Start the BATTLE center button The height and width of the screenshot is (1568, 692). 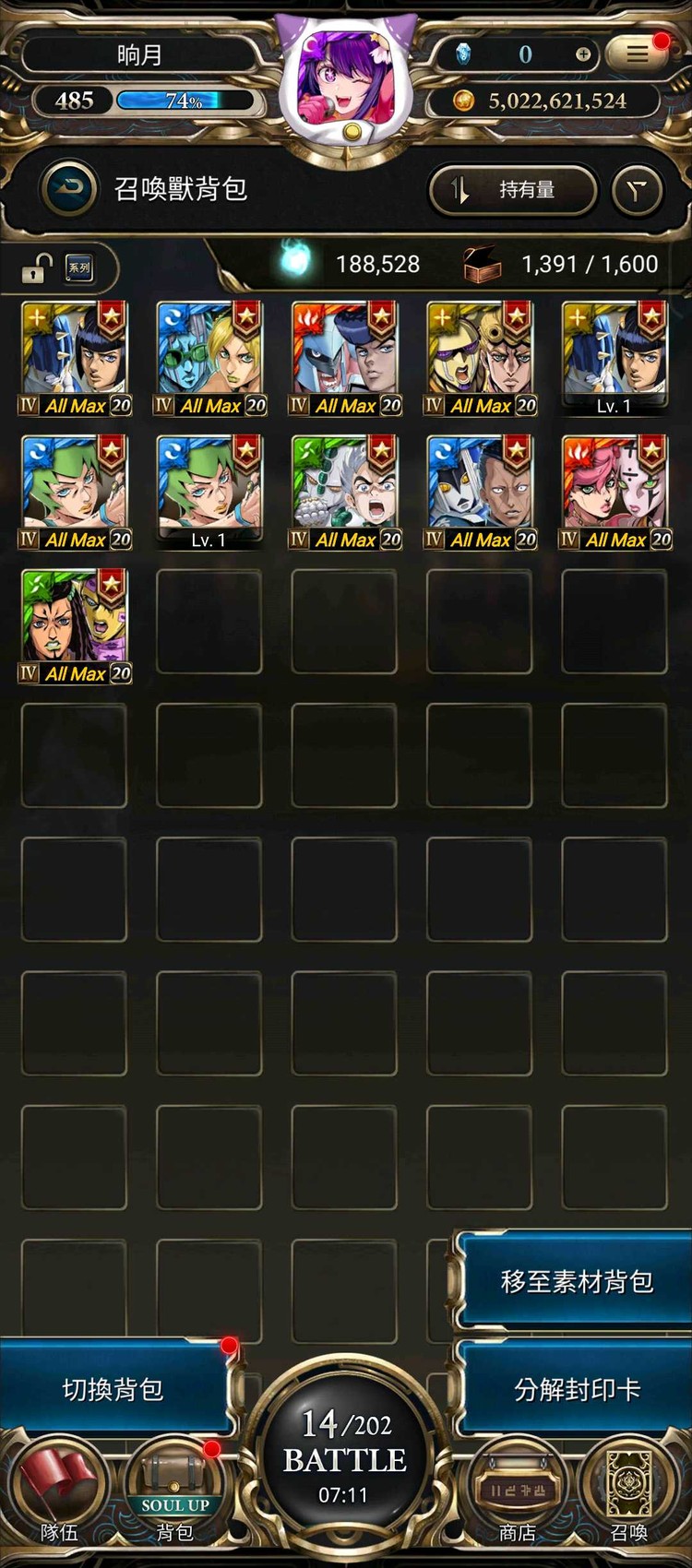pyautogui.click(x=345, y=1457)
